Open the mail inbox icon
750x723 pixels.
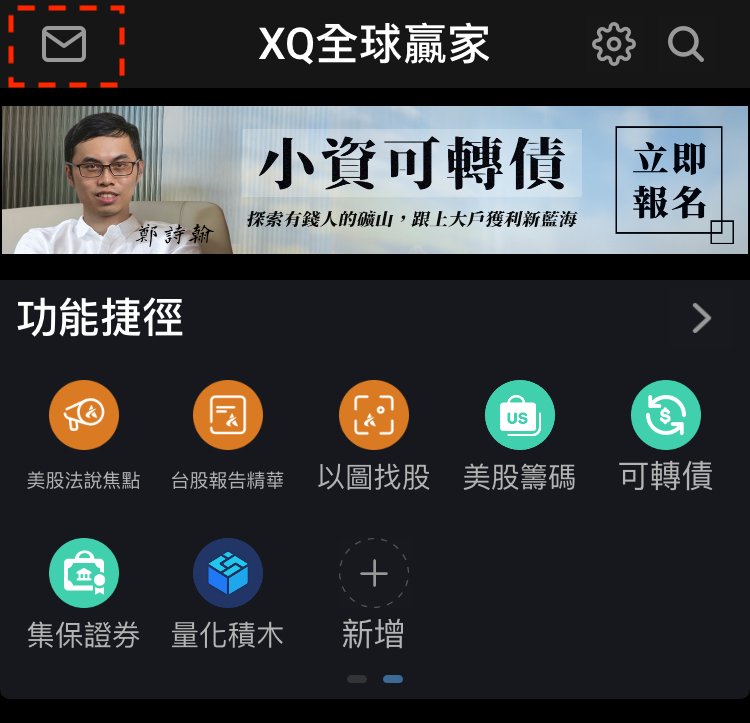coord(64,44)
